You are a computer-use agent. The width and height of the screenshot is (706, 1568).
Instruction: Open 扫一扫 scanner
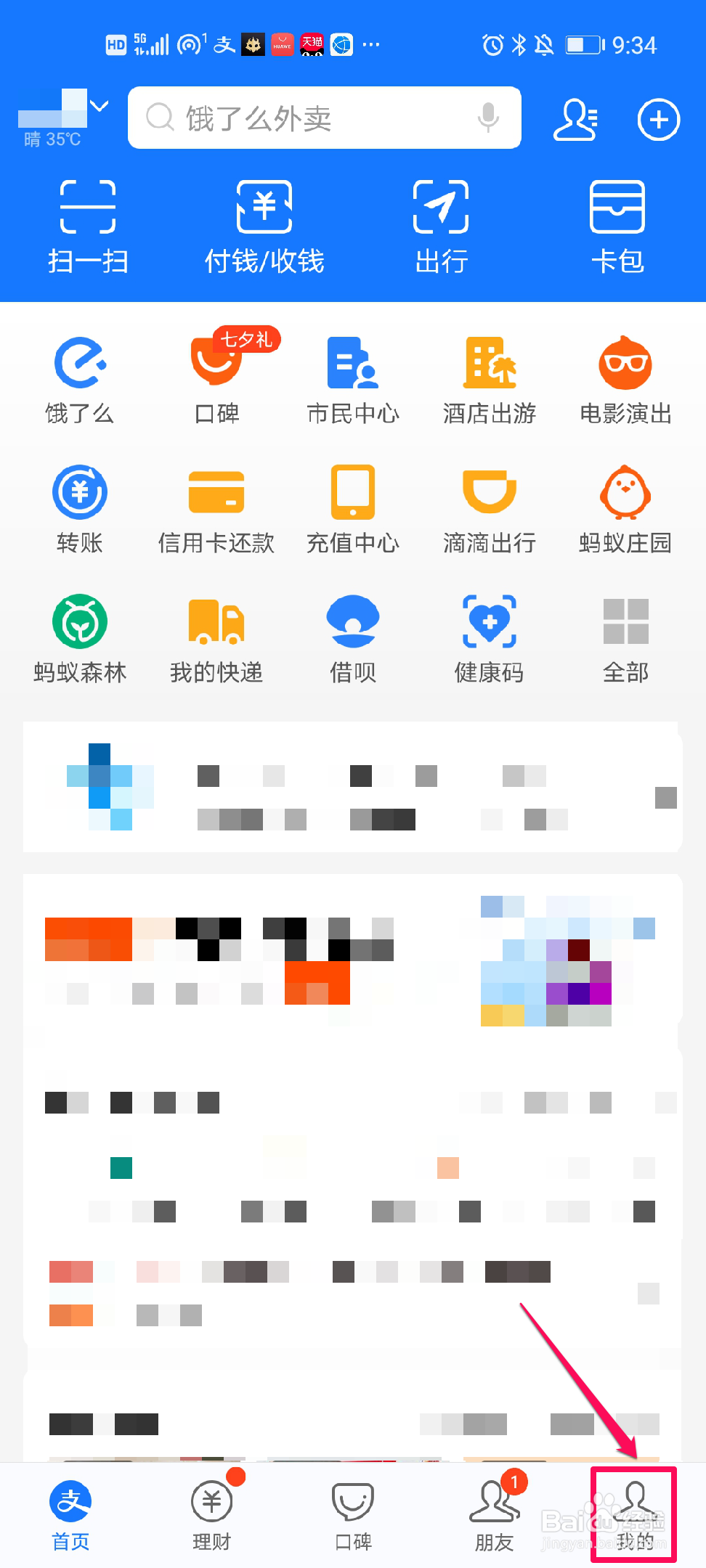pos(88,228)
